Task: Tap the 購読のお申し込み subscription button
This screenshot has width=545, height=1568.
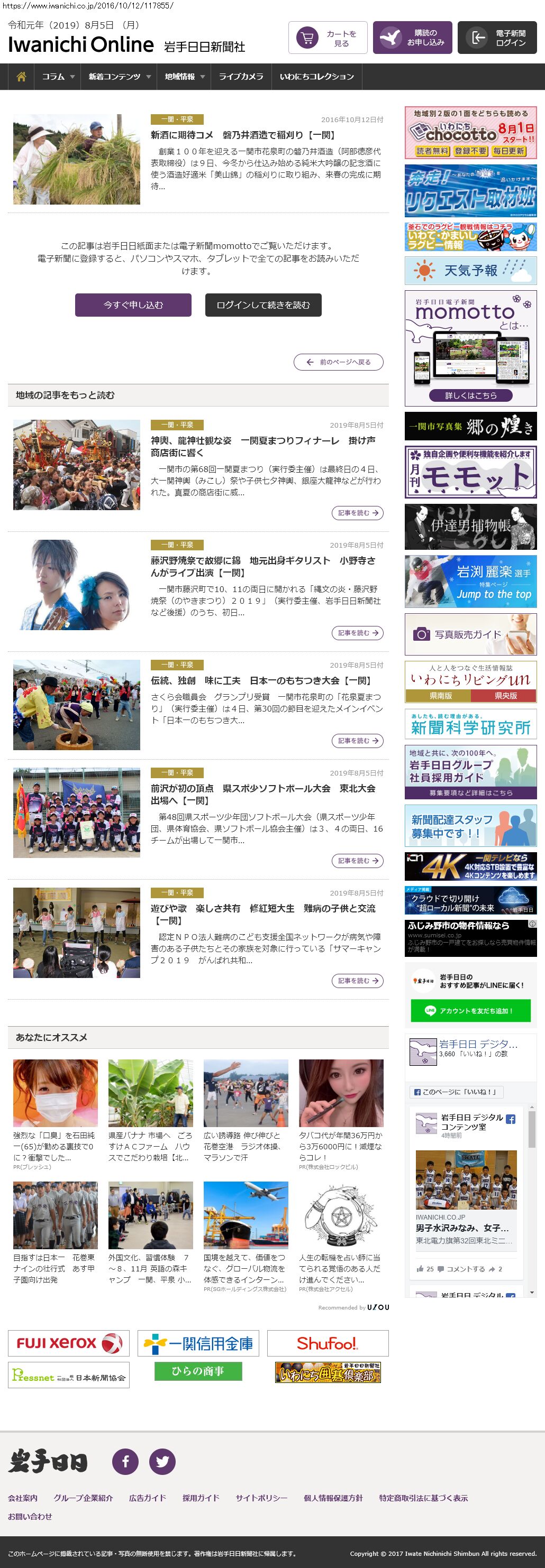Action: pyautogui.click(x=412, y=39)
